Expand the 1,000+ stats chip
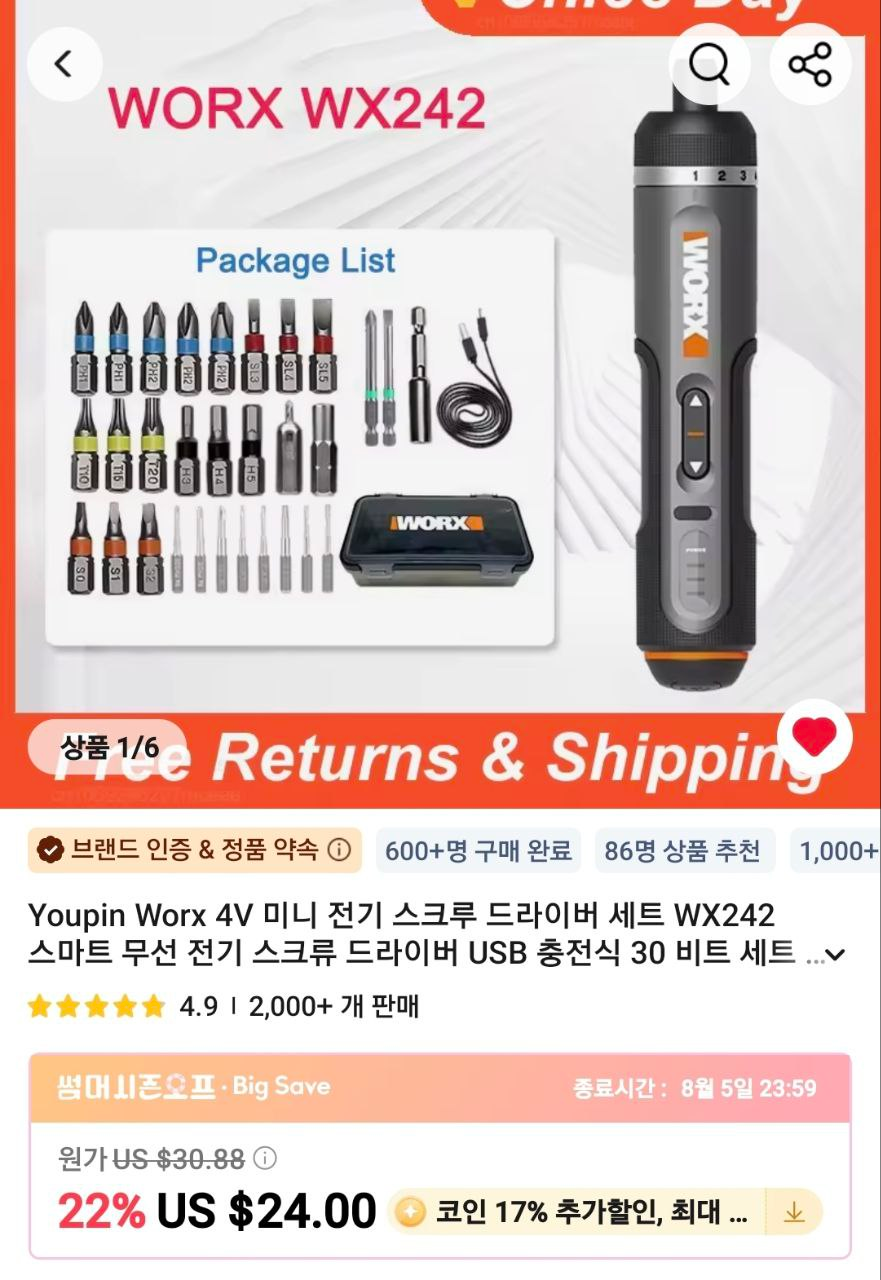Image resolution: width=881 pixels, height=1280 pixels. 838,850
